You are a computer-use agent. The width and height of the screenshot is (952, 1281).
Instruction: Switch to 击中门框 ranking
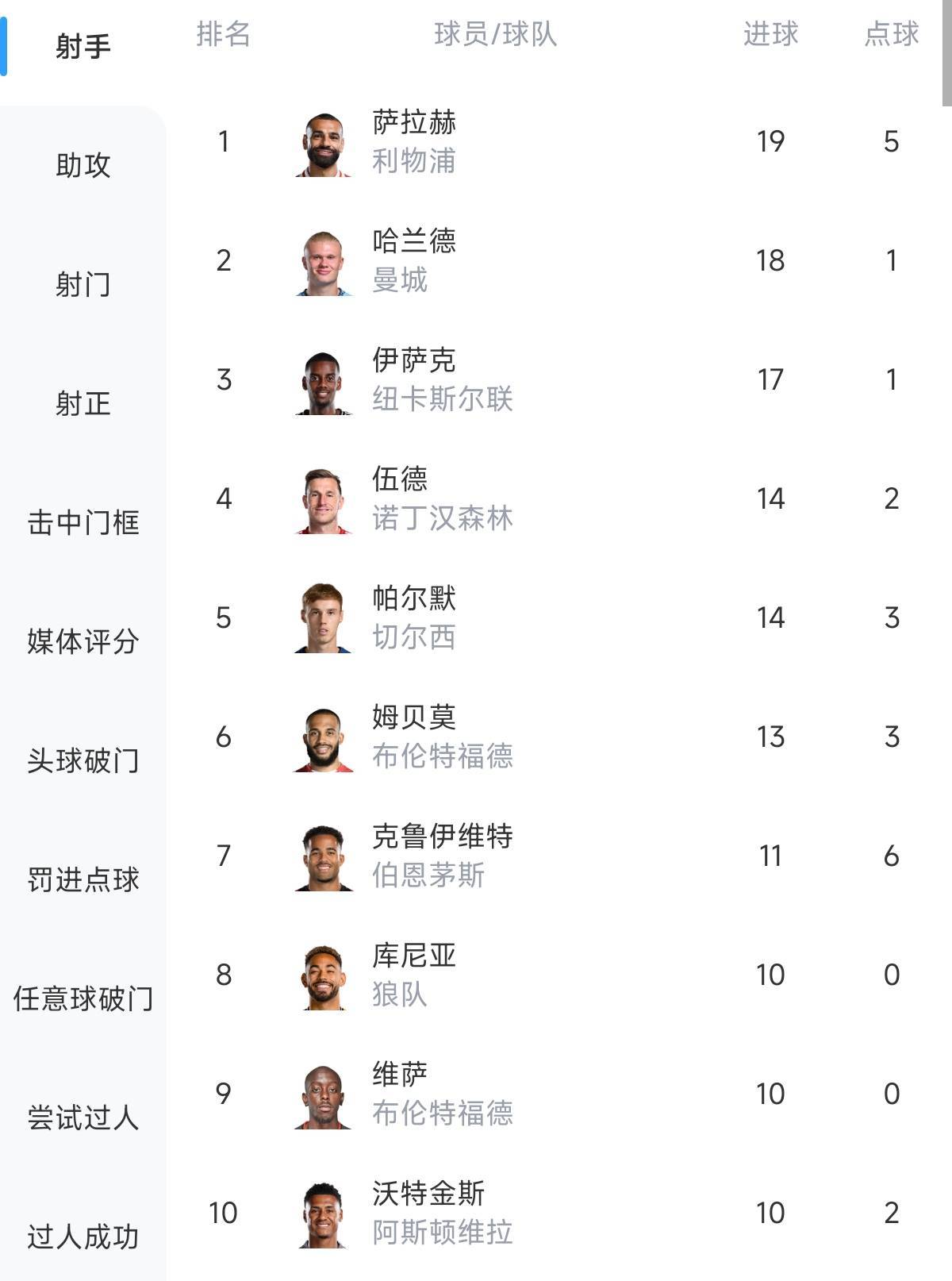(83, 522)
